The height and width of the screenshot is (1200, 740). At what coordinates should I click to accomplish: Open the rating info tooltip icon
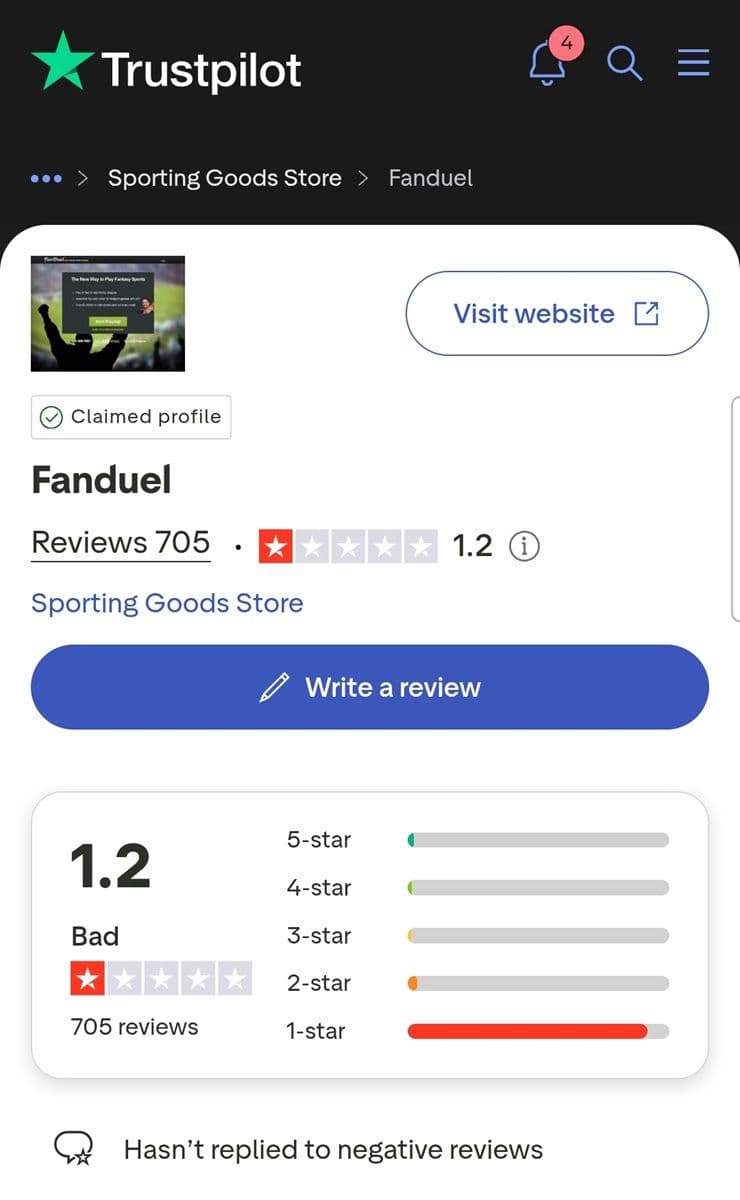click(x=524, y=545)
